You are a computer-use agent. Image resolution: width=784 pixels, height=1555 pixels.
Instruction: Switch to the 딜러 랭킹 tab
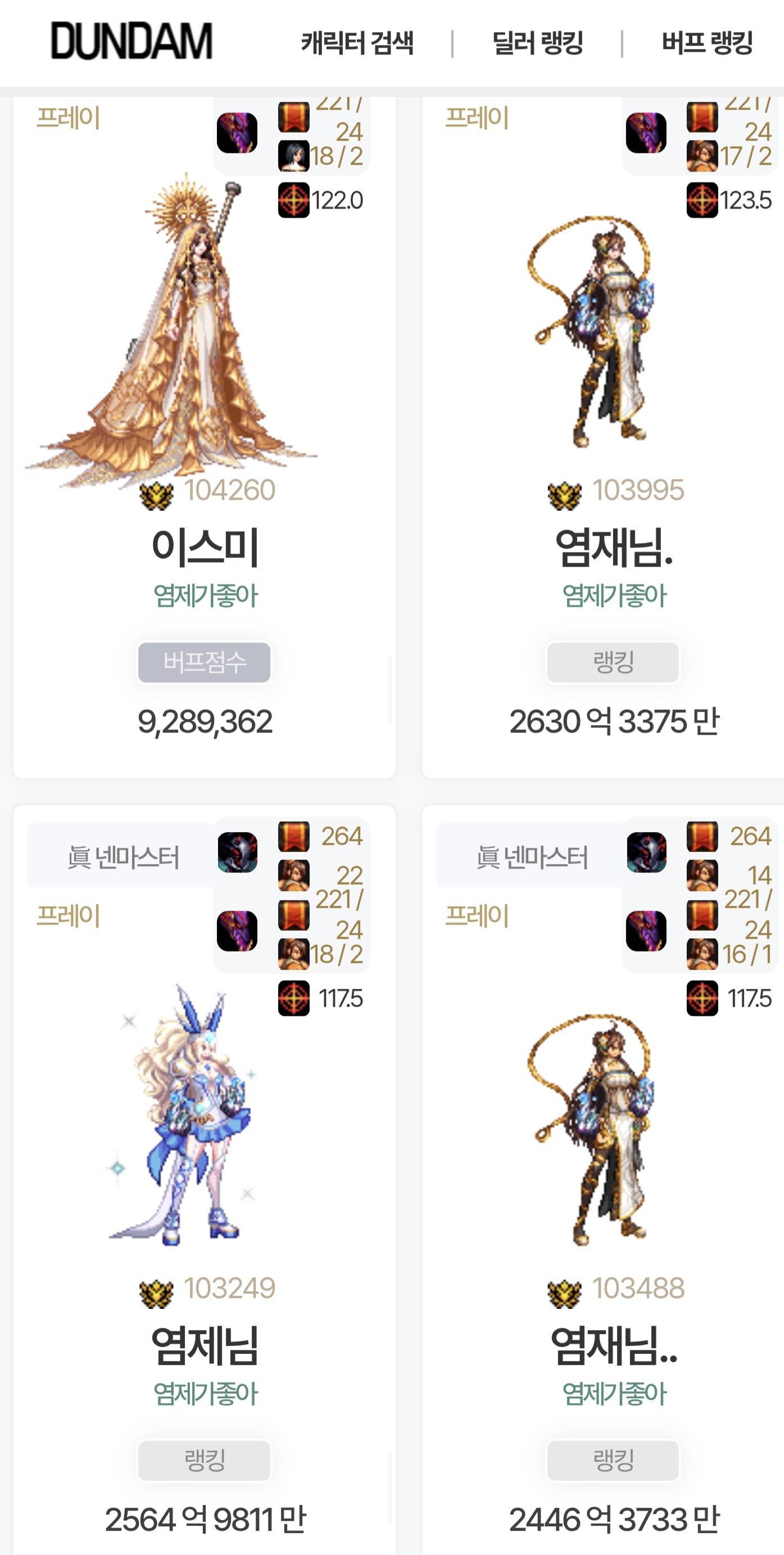pyautogui.click(x=537, y=43)
